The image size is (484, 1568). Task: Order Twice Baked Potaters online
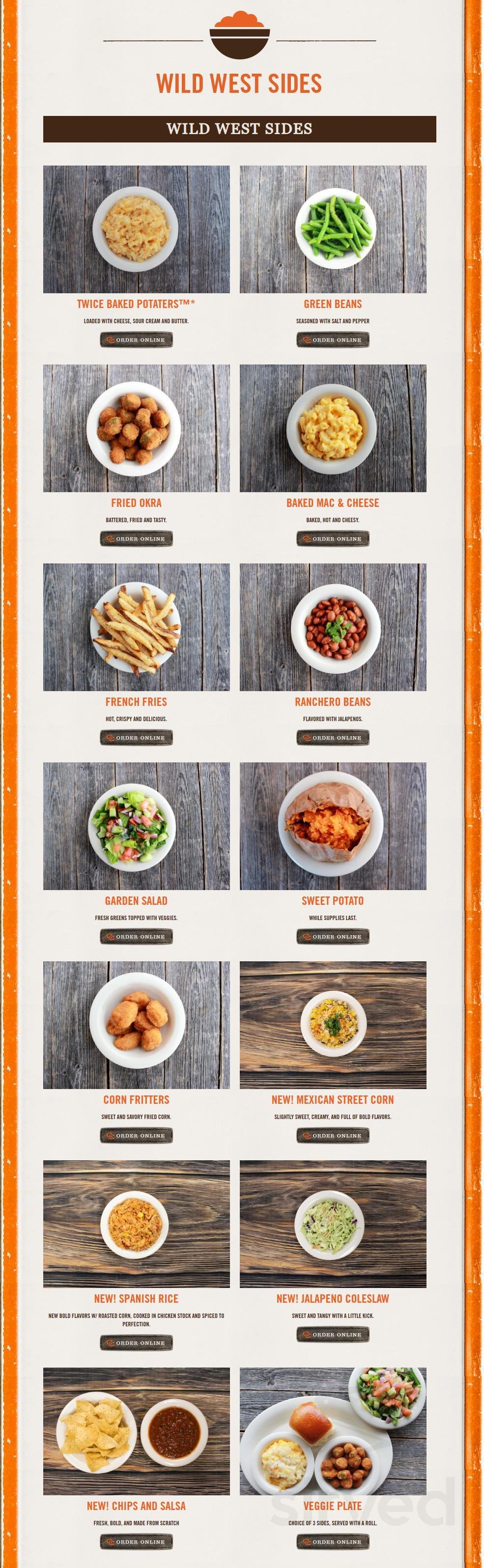137,339
